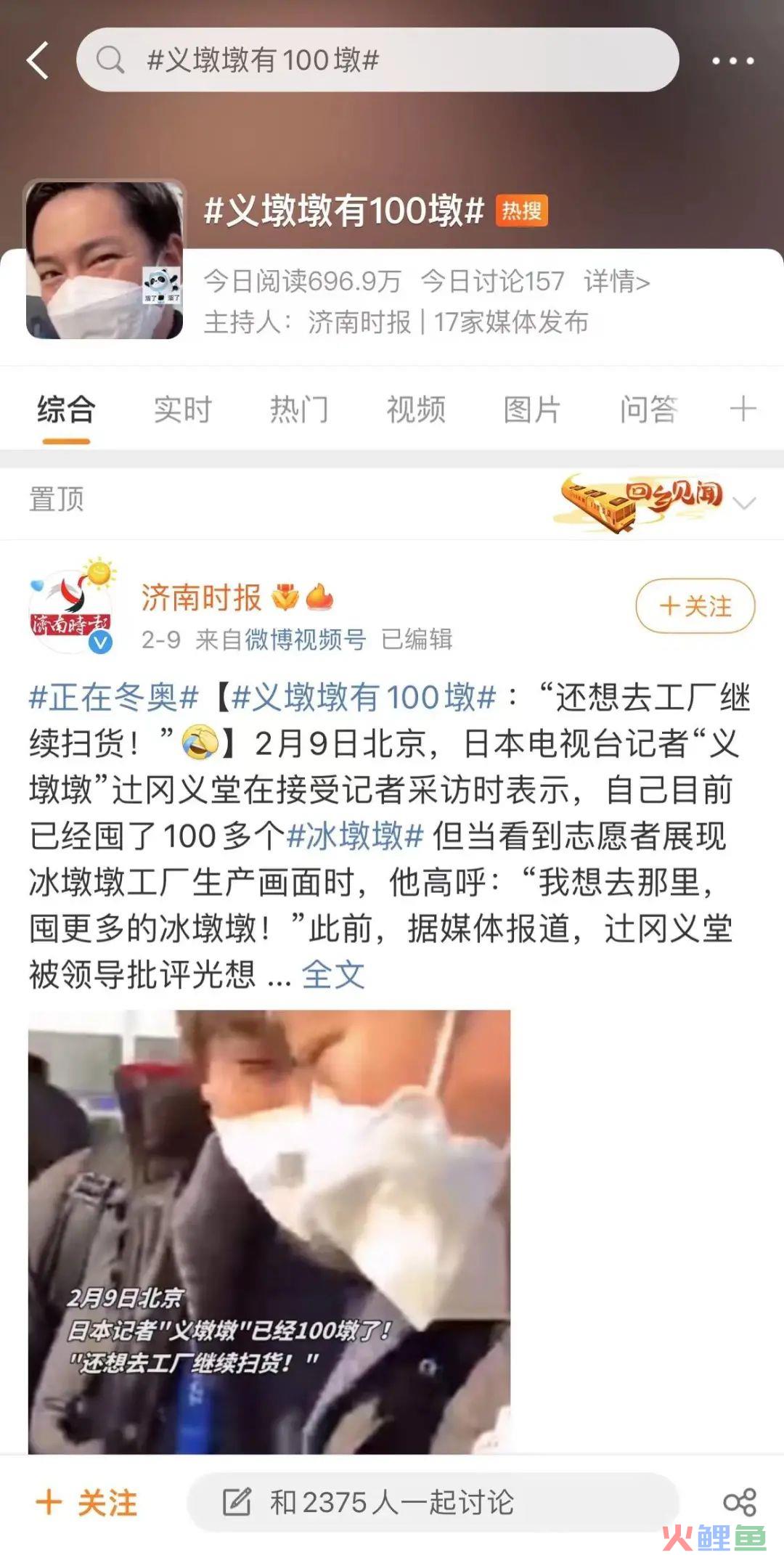
Task: Go back with the top-left arrow
Action: click(38, 60)
